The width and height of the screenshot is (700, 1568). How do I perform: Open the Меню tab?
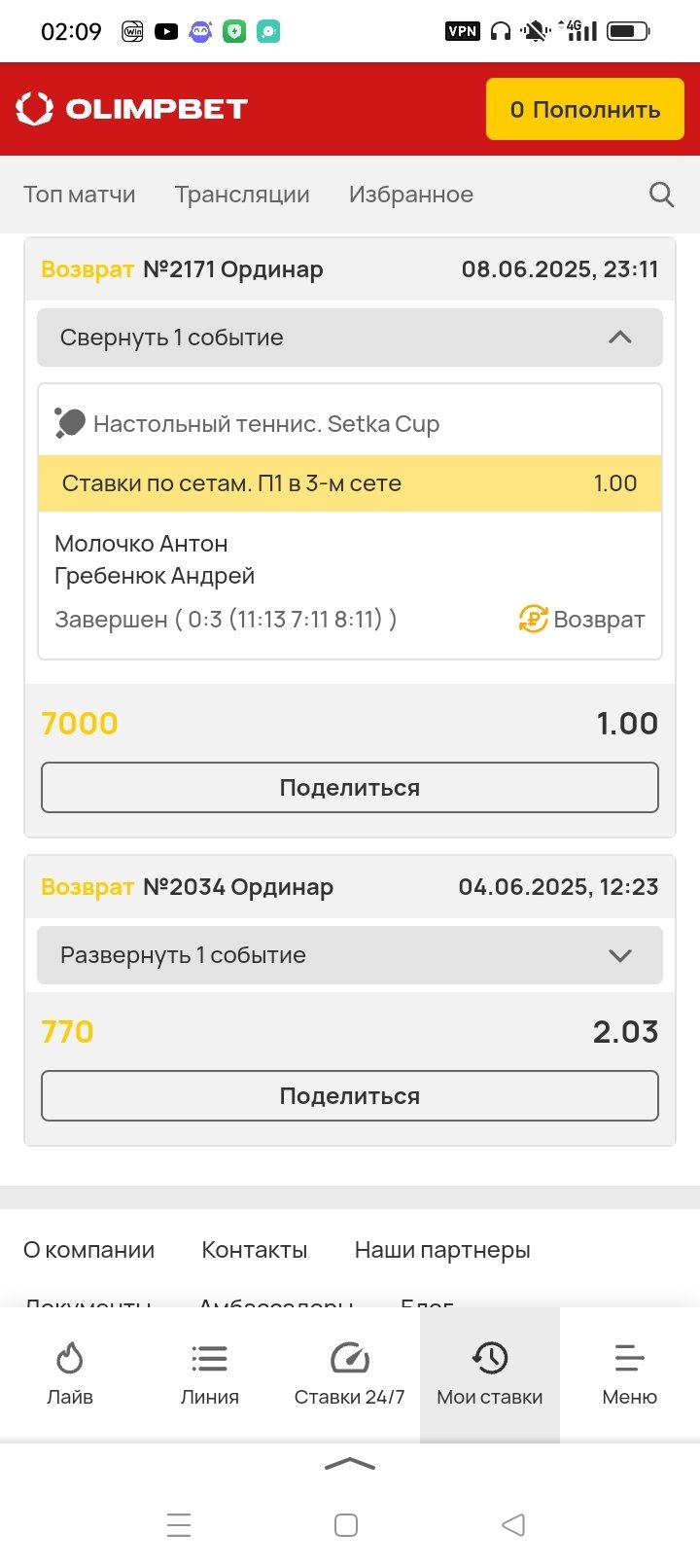(630, 1373)
